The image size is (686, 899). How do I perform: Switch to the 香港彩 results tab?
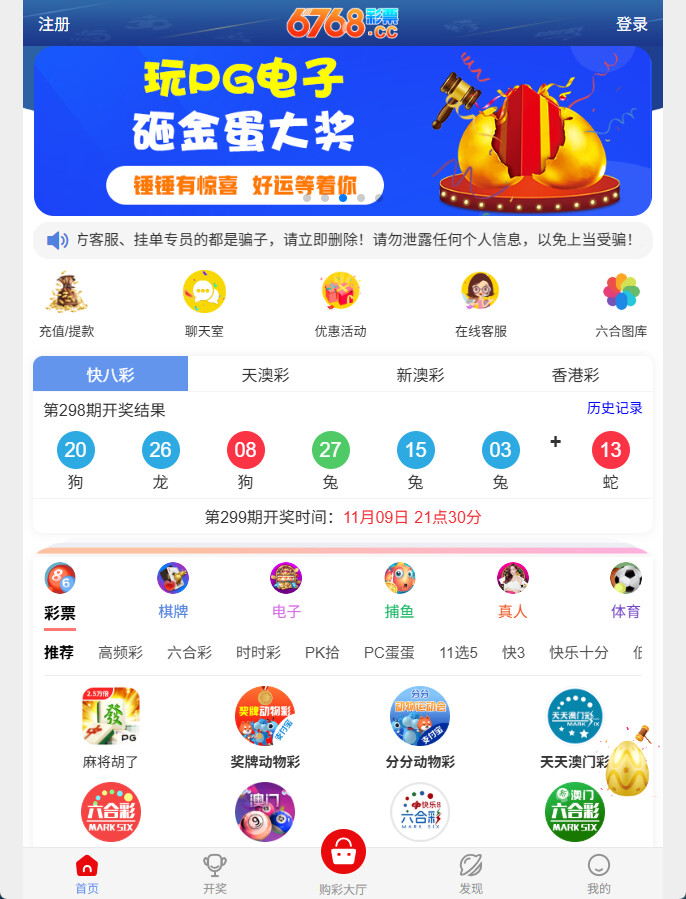pos(575,375)
